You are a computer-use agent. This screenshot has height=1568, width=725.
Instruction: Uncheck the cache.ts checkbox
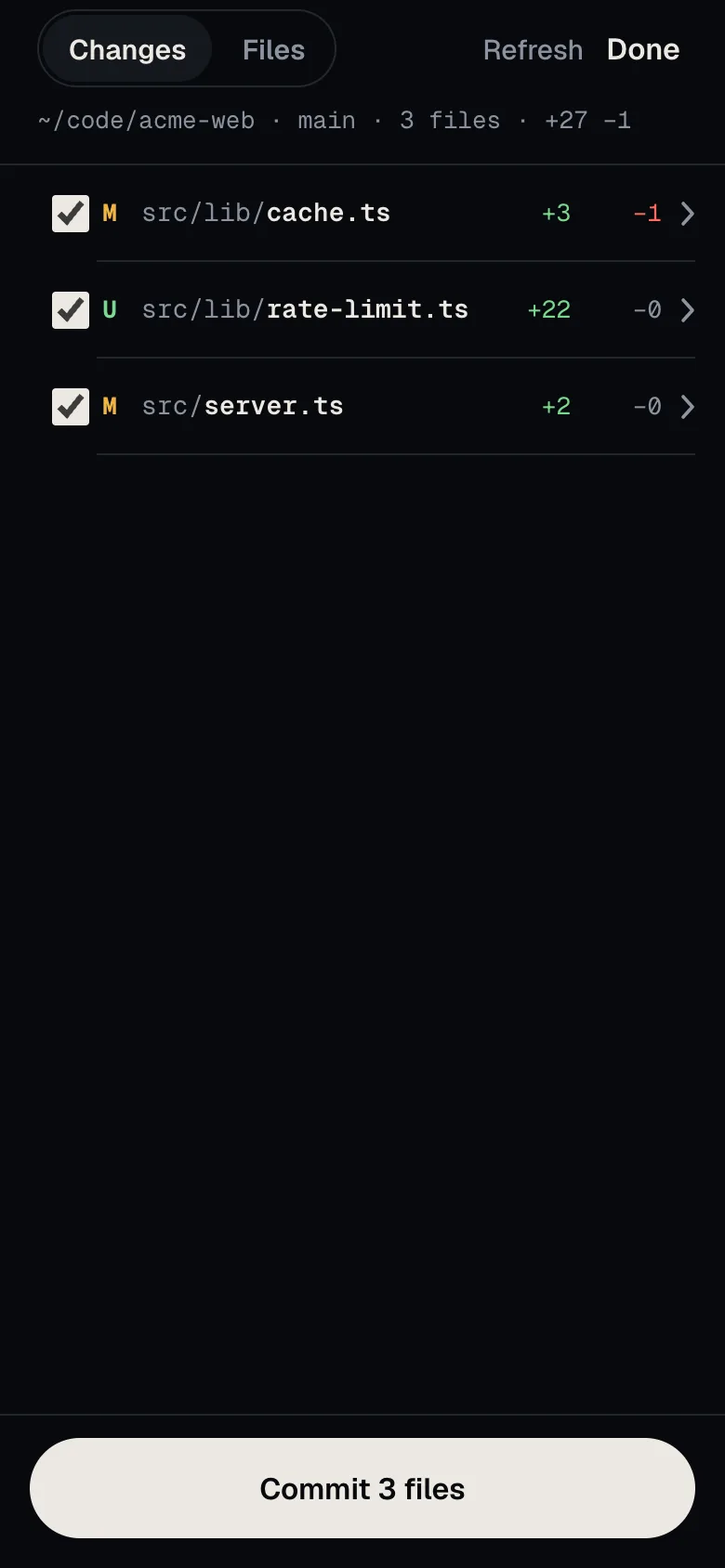[x=71, y=214]
